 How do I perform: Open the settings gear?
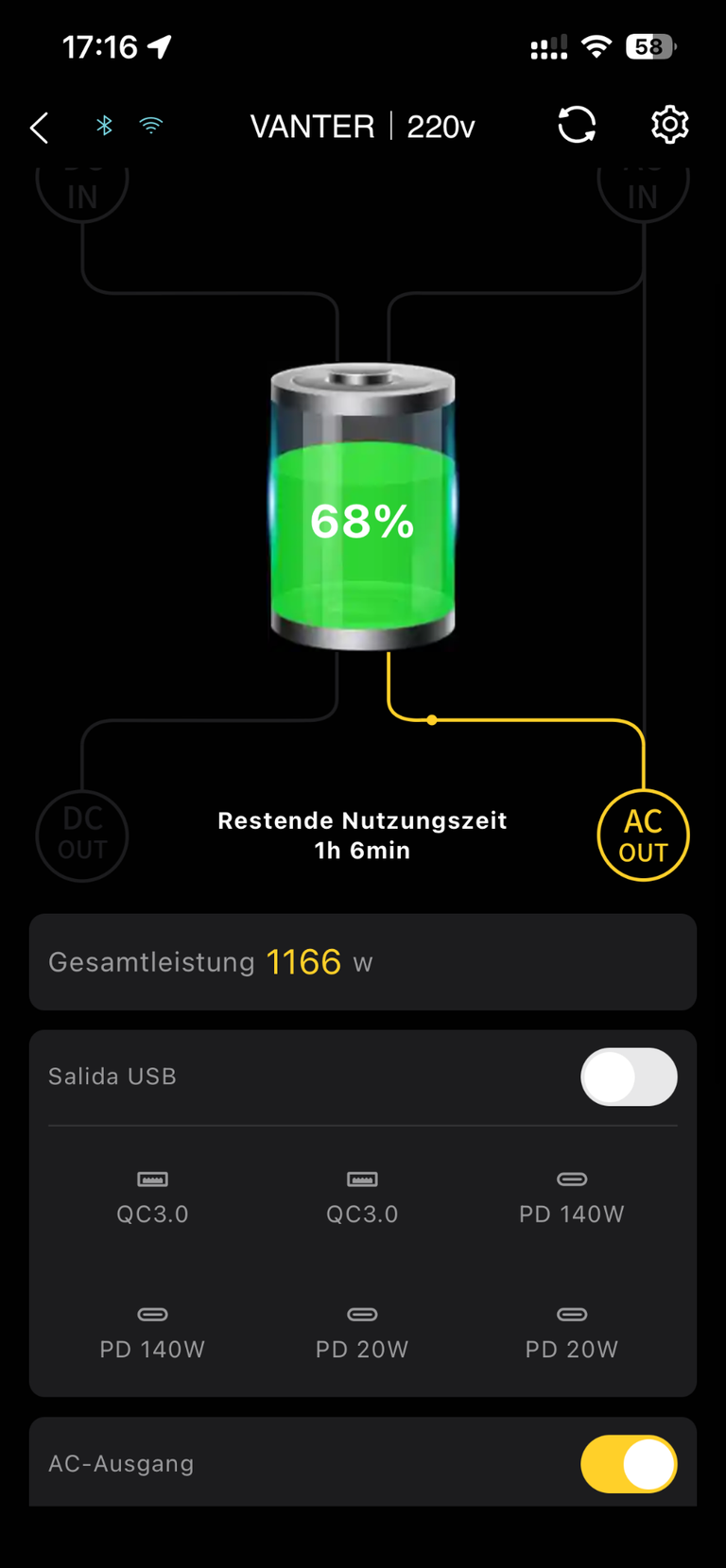(669, 125)
